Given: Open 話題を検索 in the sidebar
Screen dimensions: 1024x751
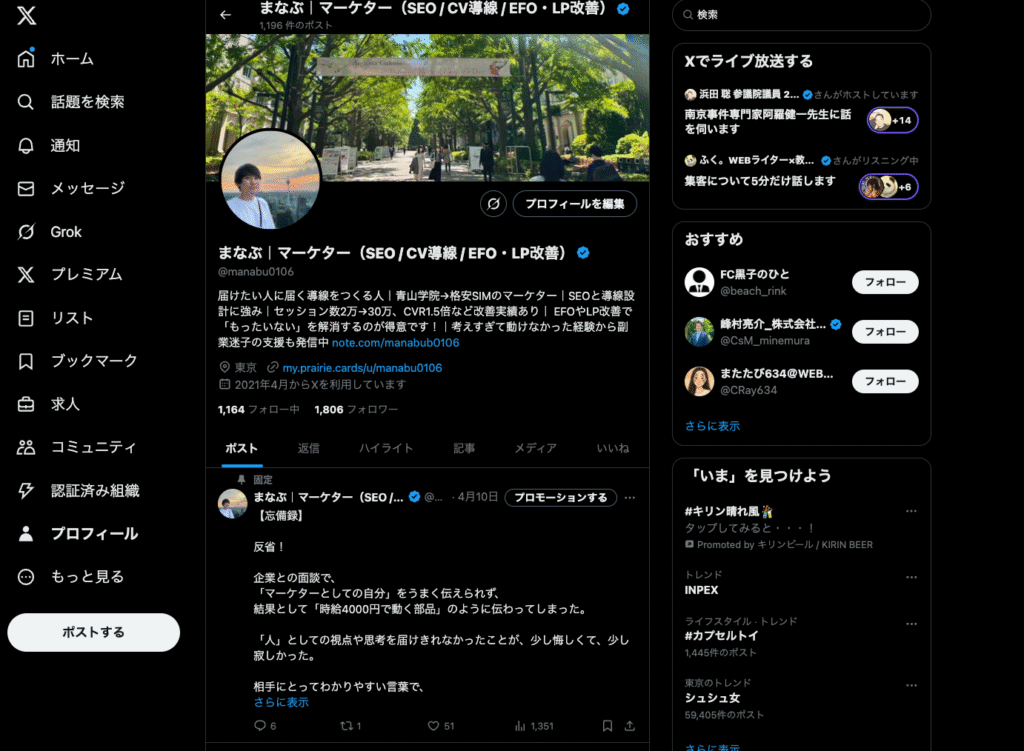Looking at the screenshot, I should [87, 102].
